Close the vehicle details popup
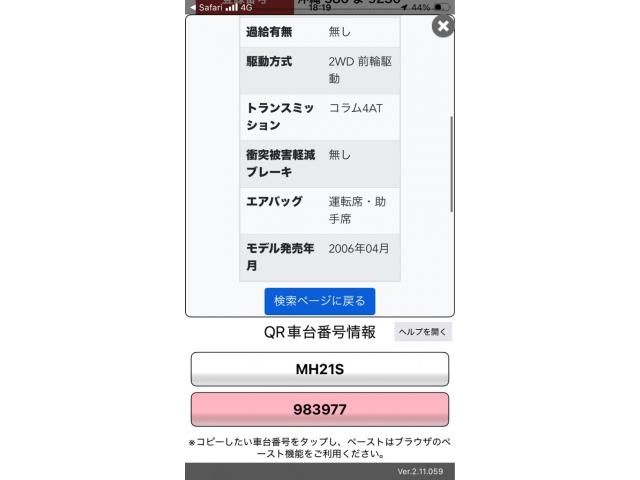 442,27
